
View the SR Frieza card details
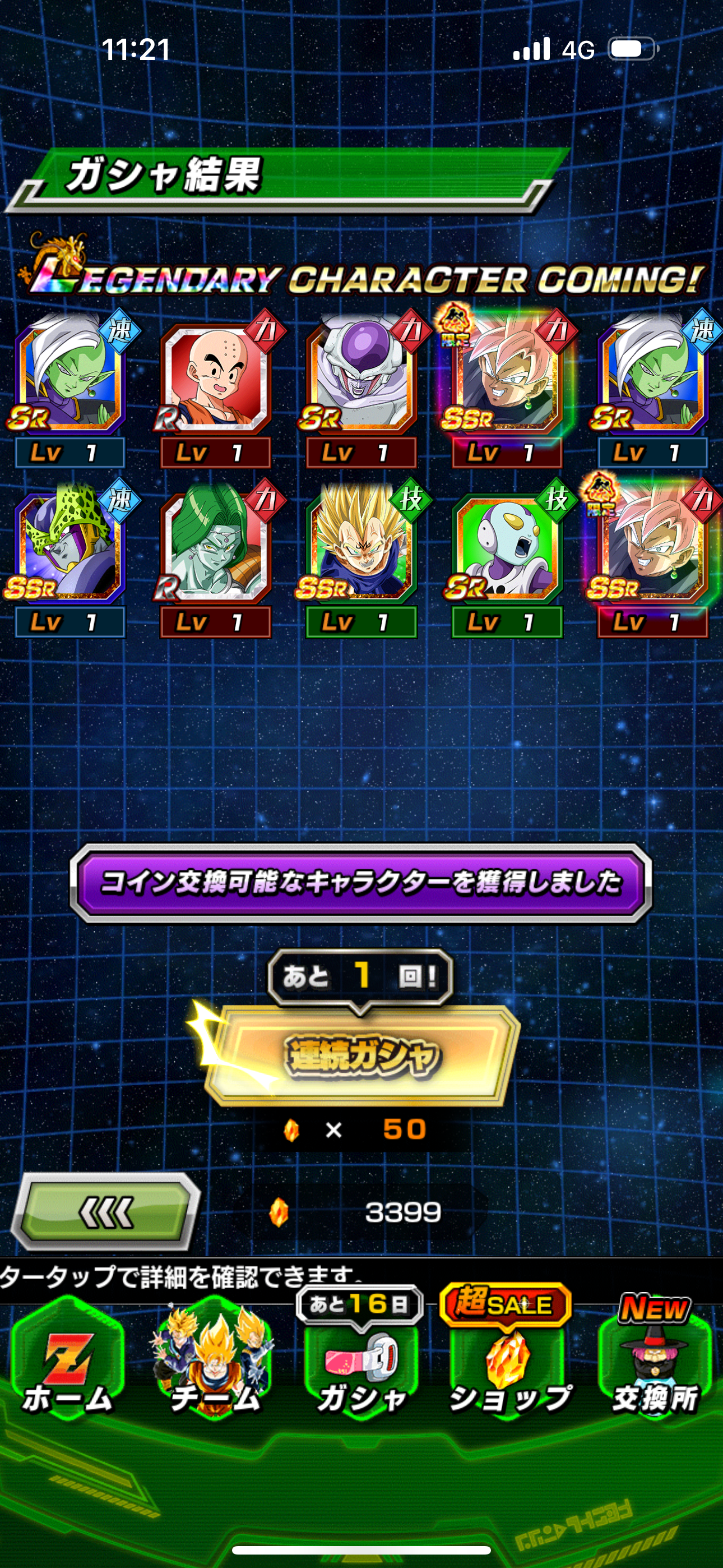click(361, 390)
